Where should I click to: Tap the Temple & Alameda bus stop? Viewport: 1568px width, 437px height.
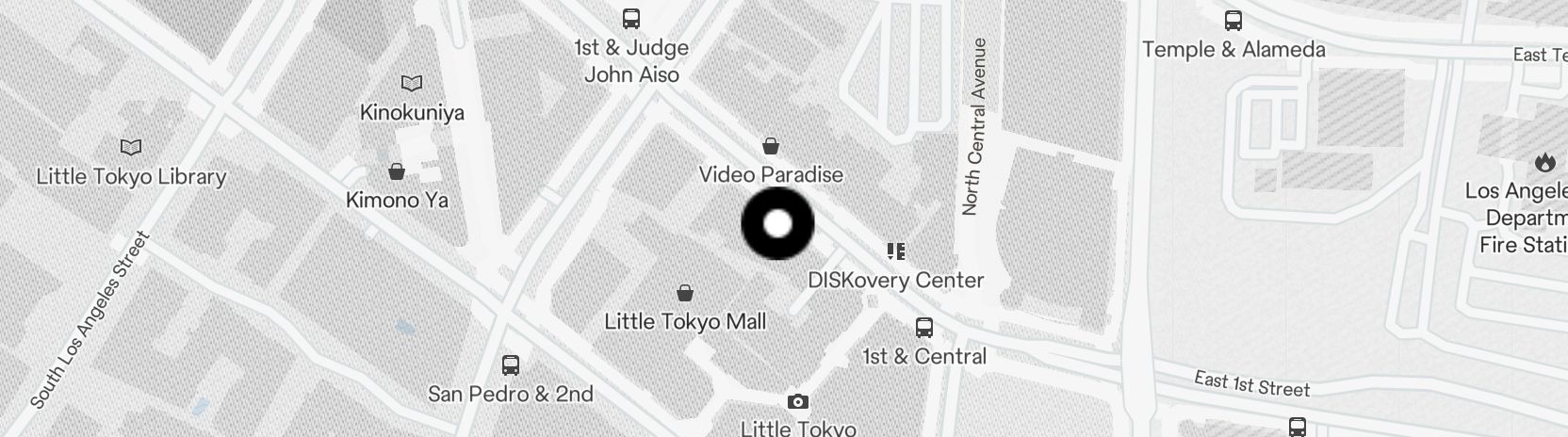(1233, 21)
